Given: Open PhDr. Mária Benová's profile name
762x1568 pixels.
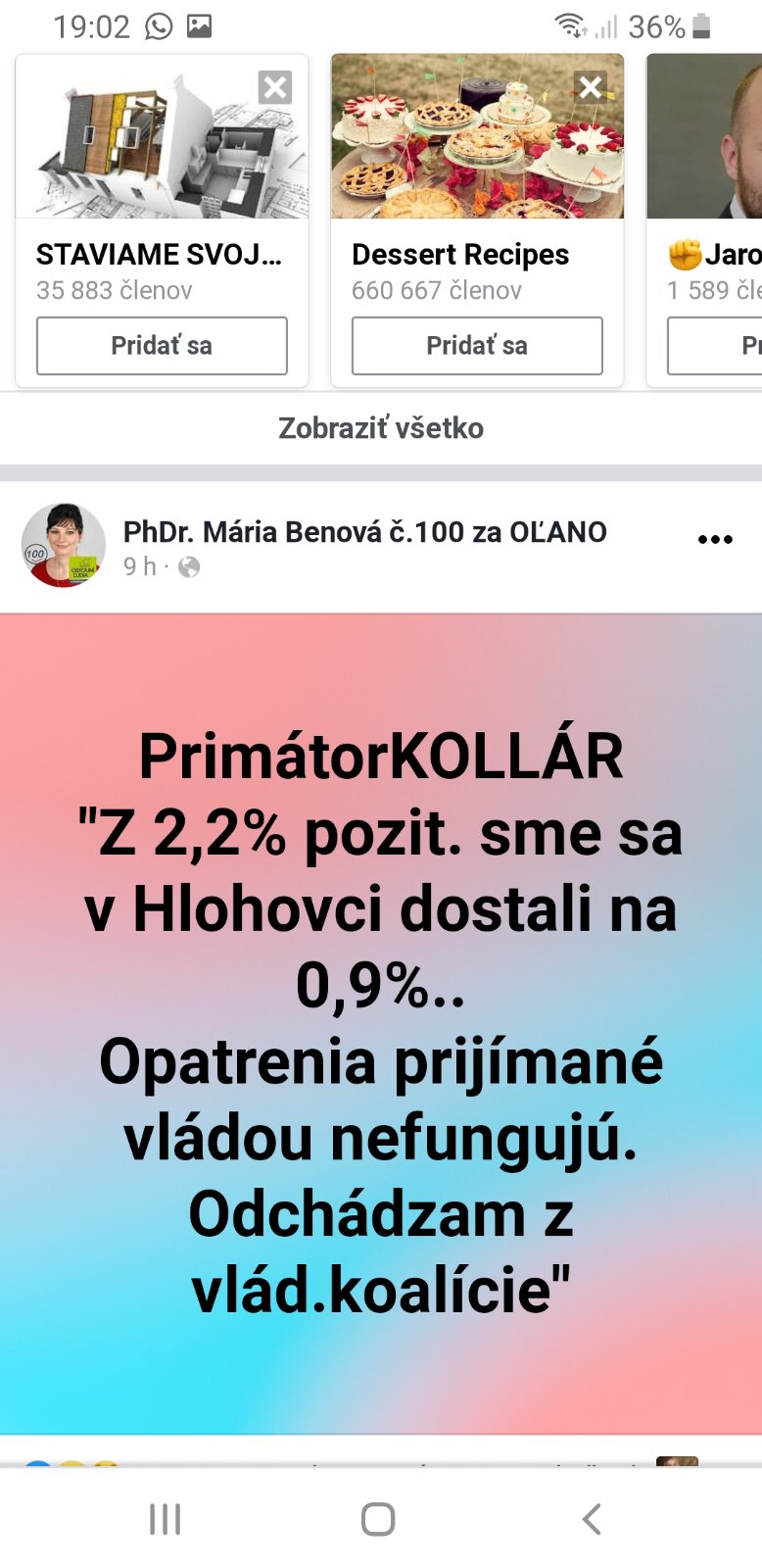Looking at the screenshot, I should (364, 532).
